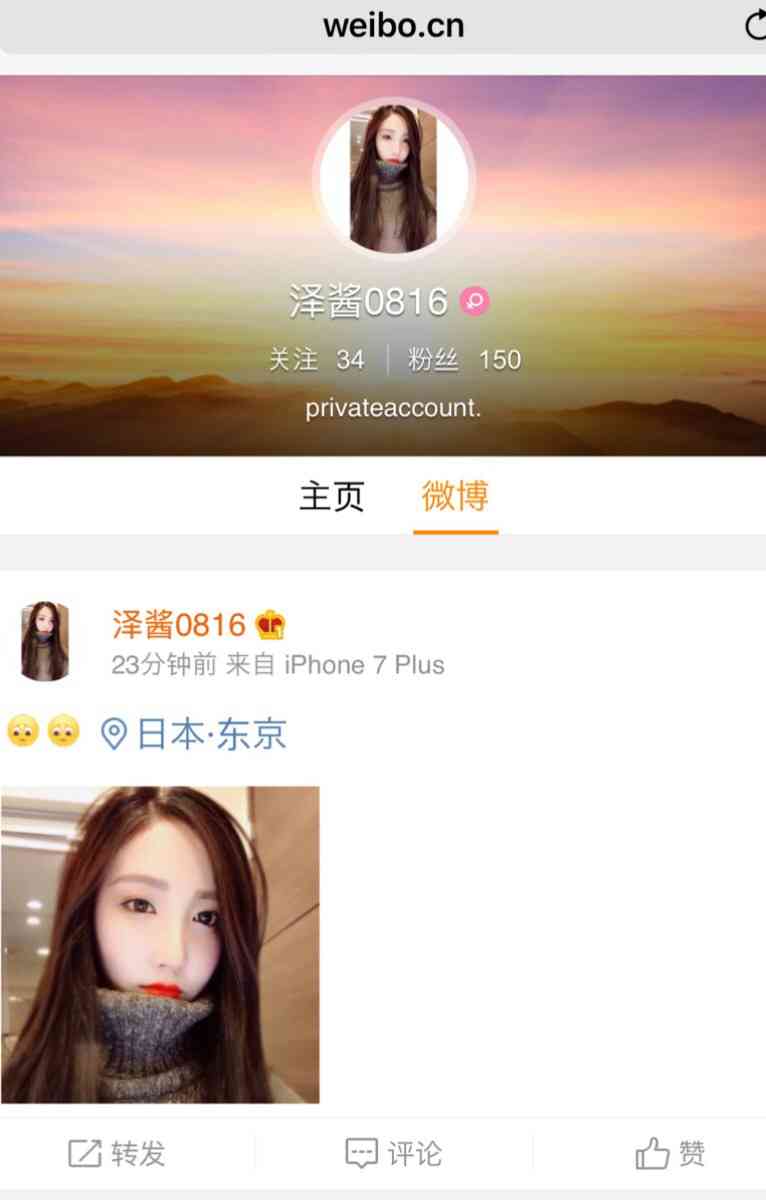This screenshot has height=1200, width=766.
Task: Open the small avatar beside the post
Action: (44, 641)
